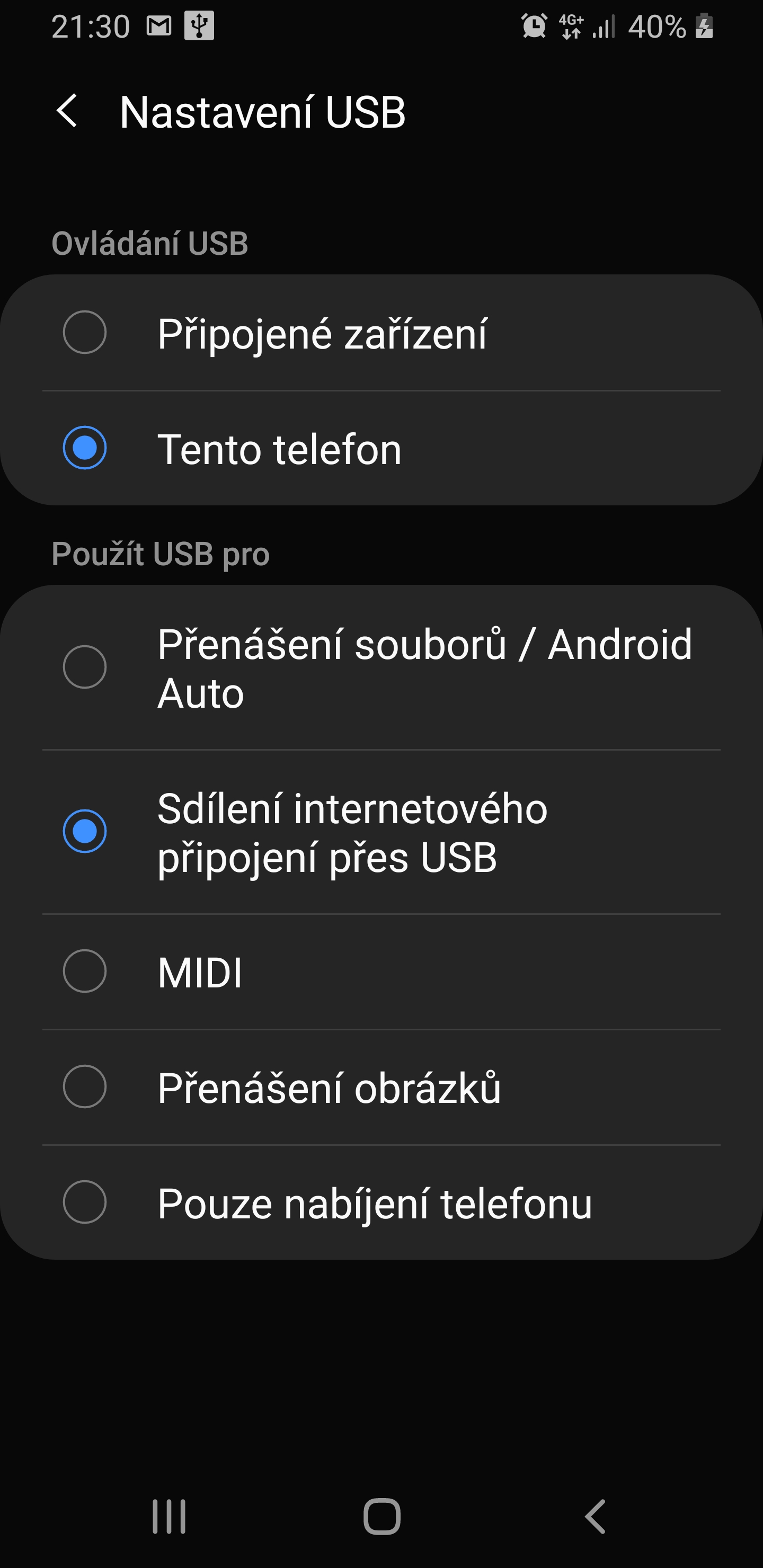763x1568 pixels.
Task: Select Sdílení internetového připojení přes USB
Action: tap(85, 832)
